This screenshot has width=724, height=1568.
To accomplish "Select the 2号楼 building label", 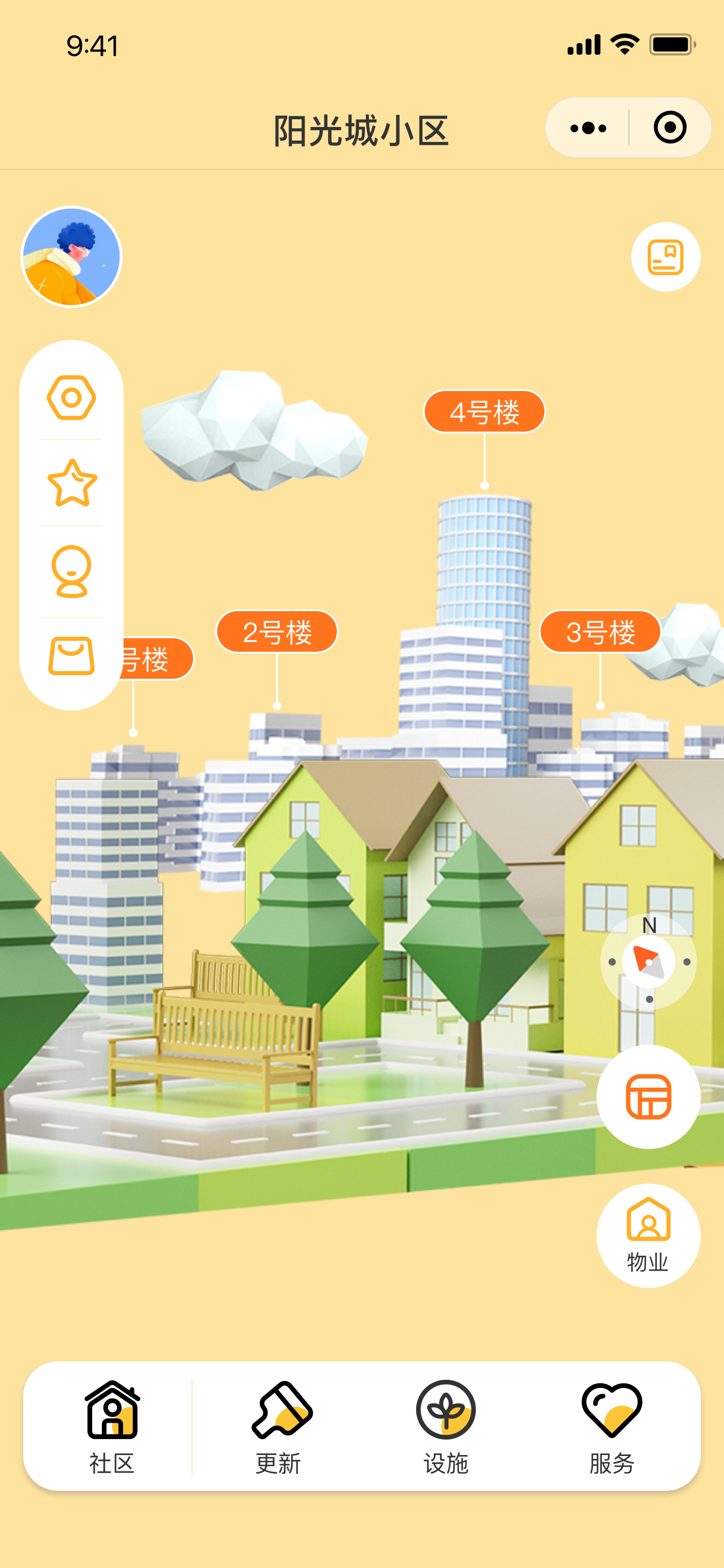I will click(x=277, y=632).
